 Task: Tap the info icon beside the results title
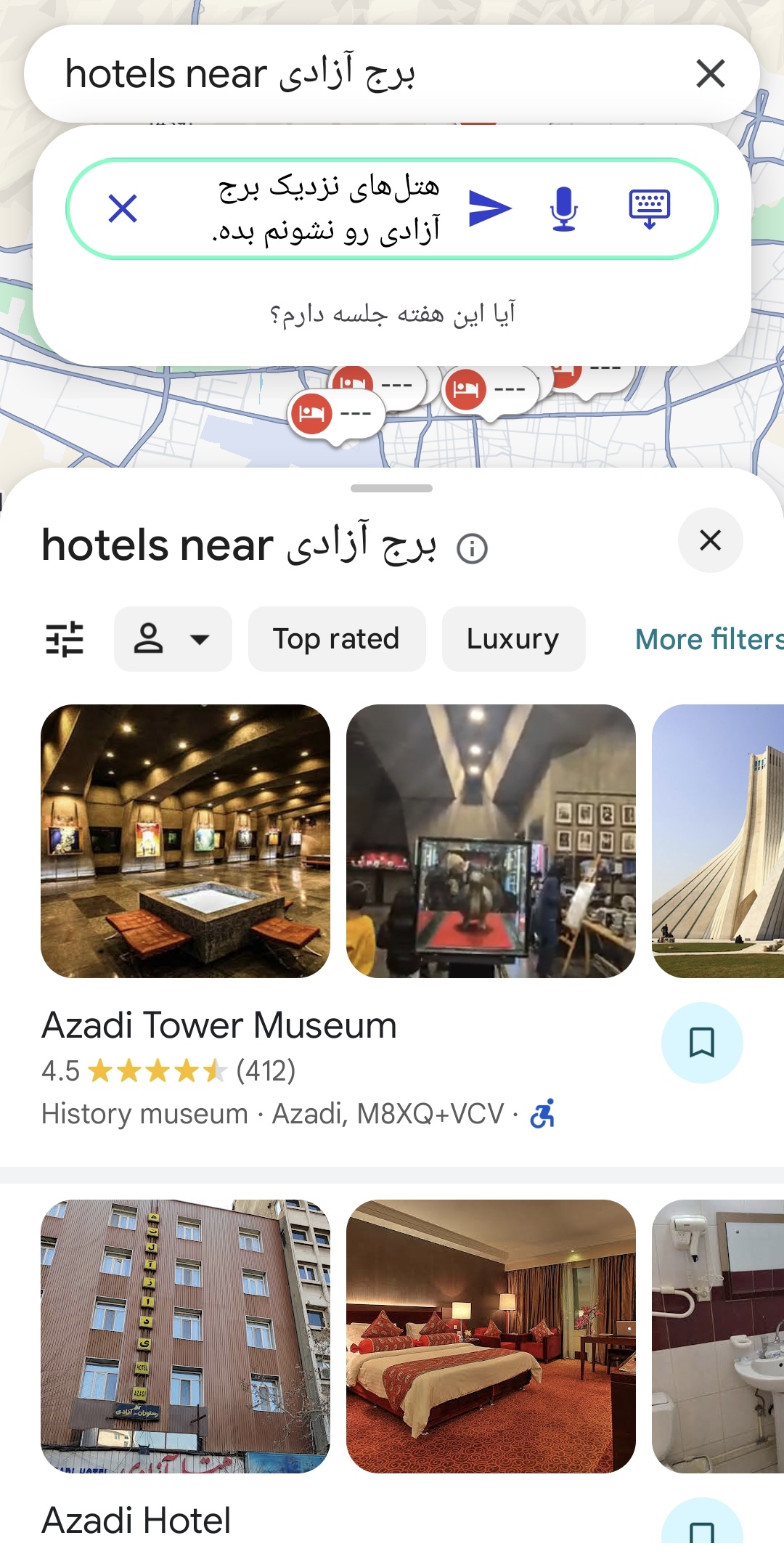473,547
